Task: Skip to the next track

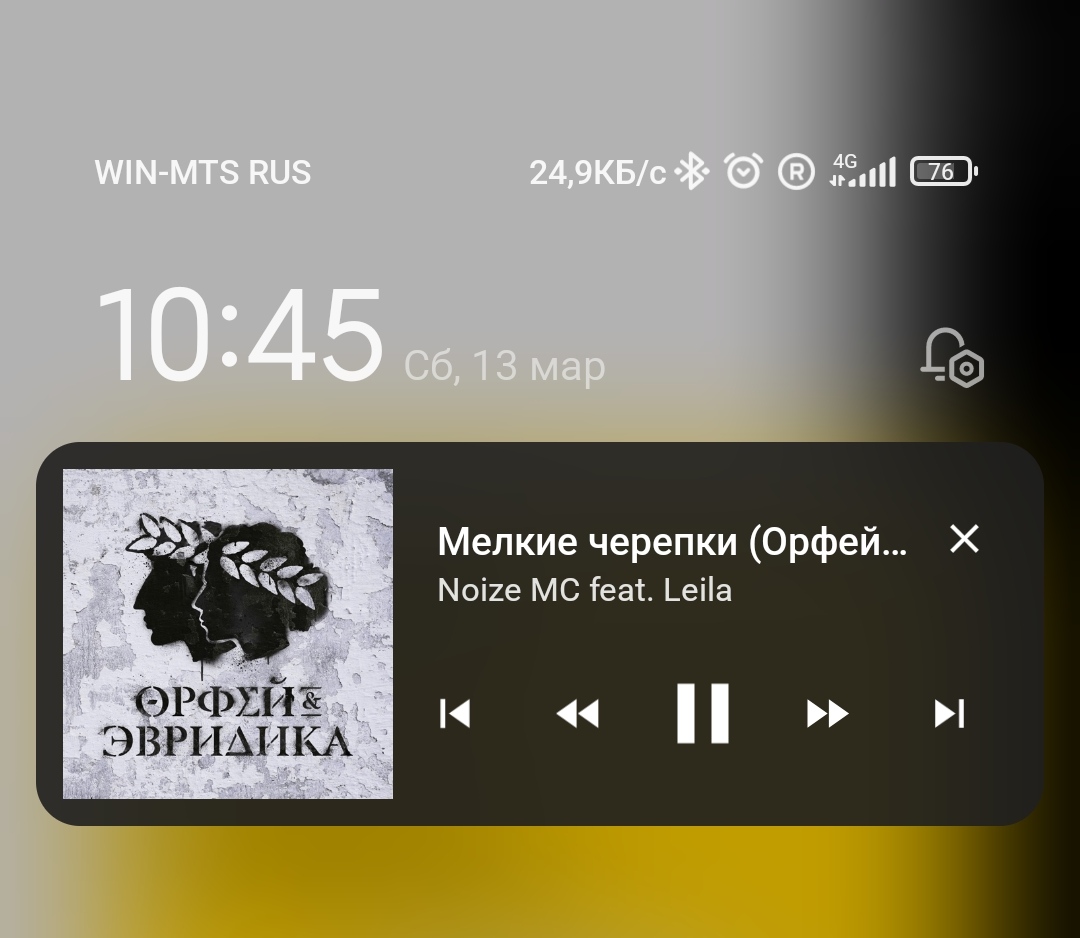Action: pyautogui.click(x=948, y=713)
